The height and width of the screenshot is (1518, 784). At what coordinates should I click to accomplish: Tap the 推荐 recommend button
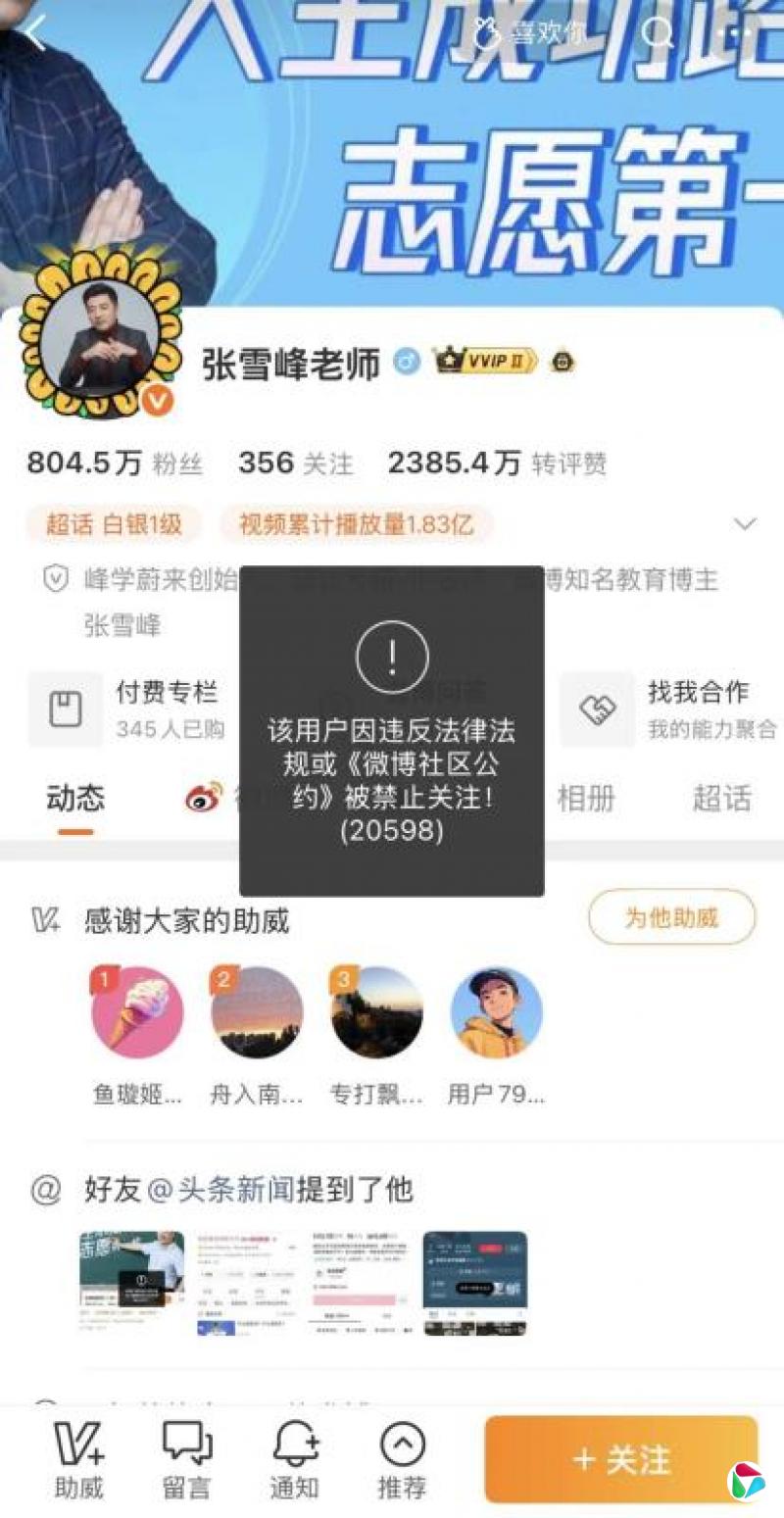[402, 1459]
